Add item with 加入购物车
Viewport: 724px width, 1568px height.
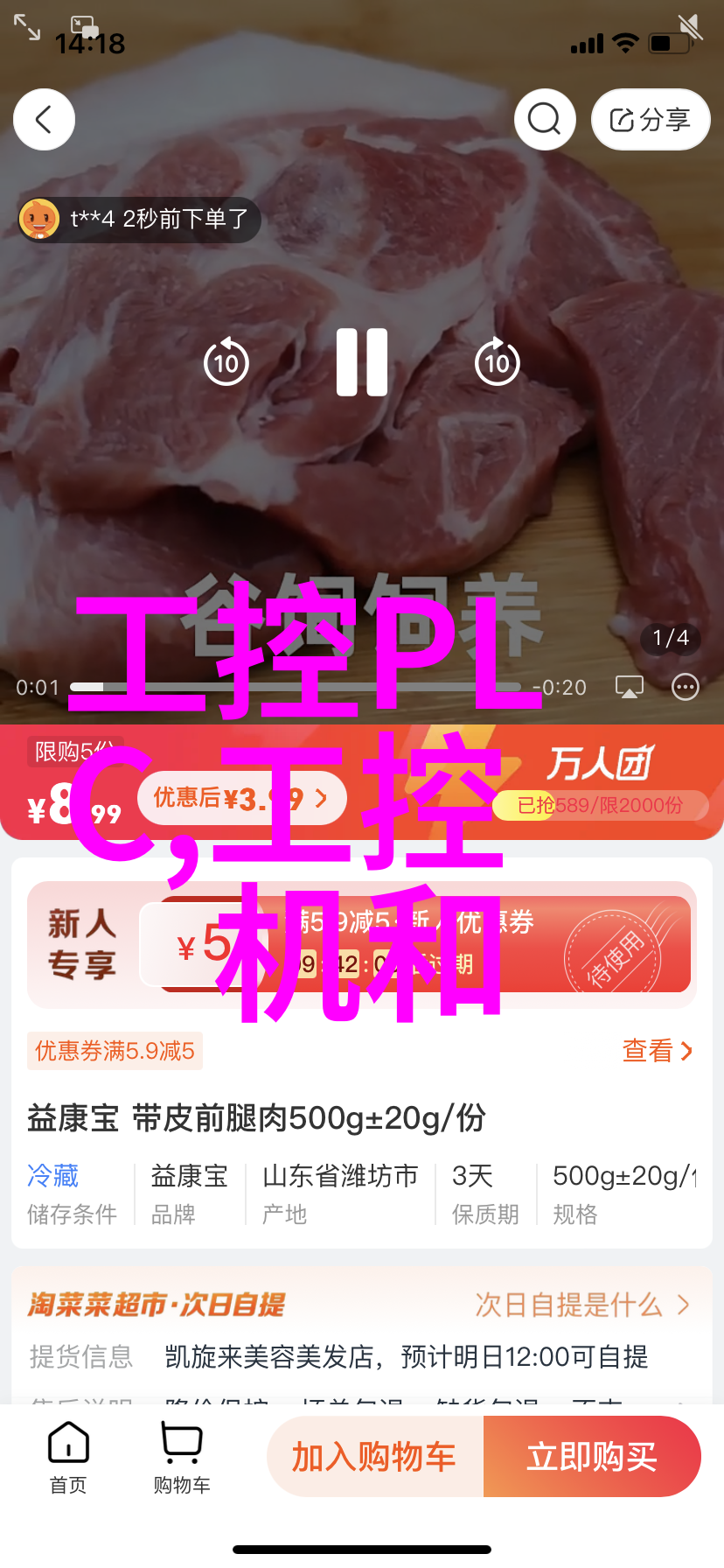click(x=374, y=1457)
